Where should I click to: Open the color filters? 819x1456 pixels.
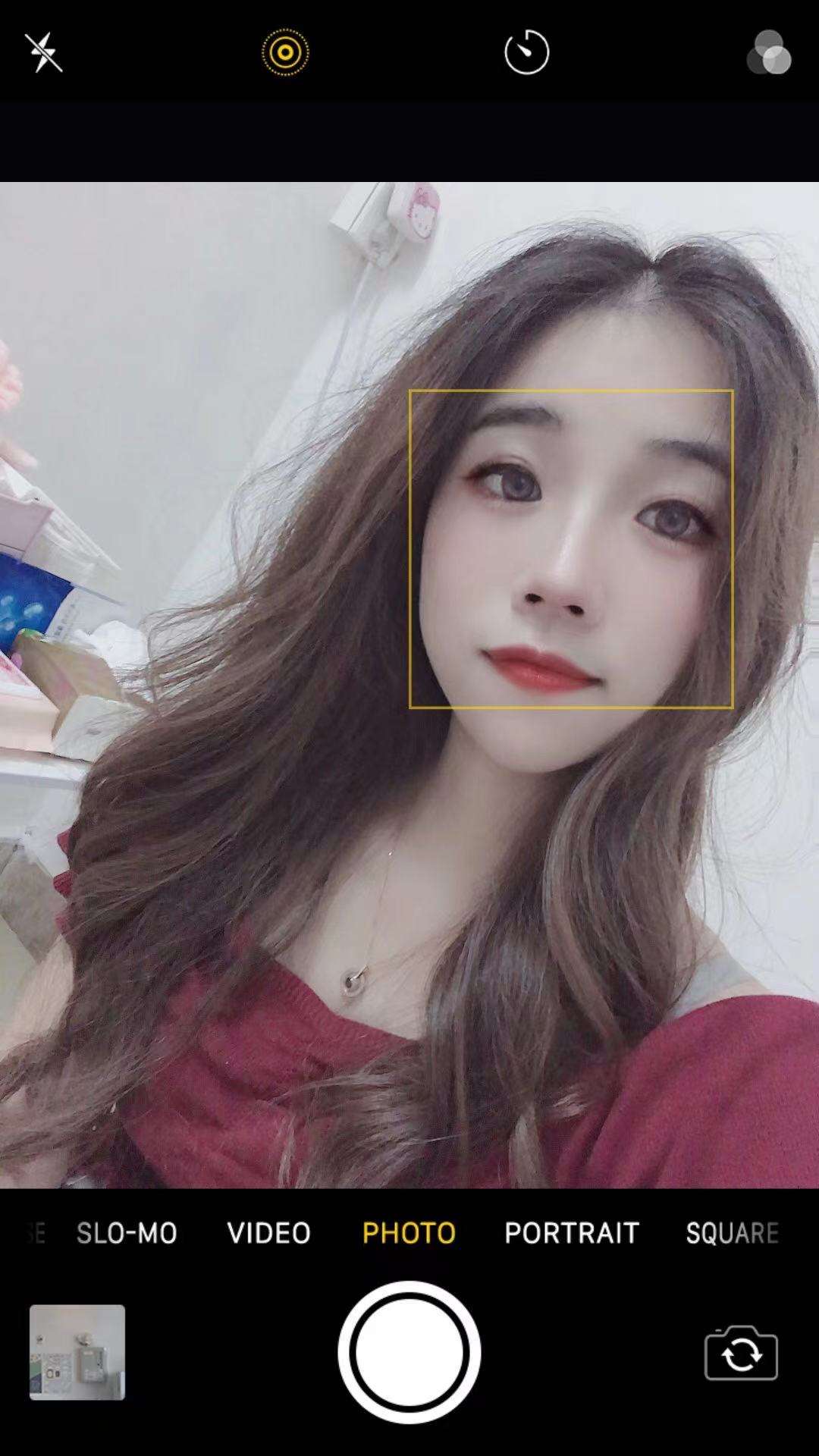click(769, 53)
